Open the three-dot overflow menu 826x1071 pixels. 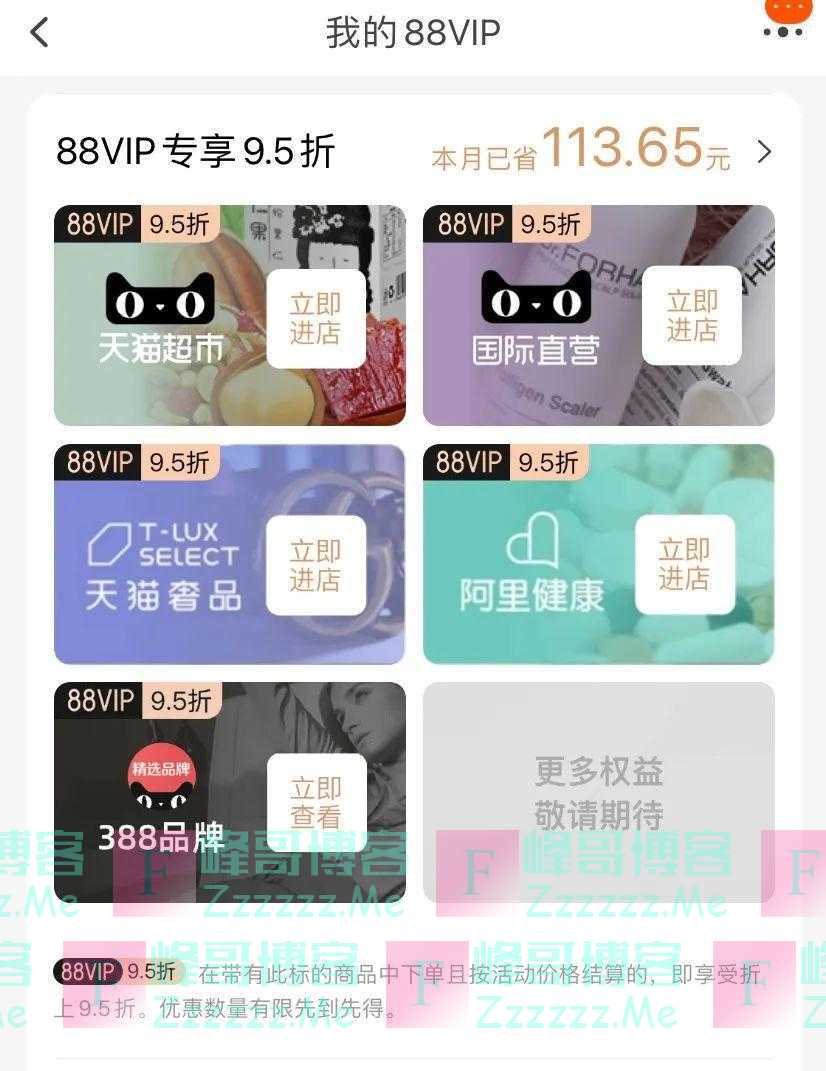pos(782,31)
